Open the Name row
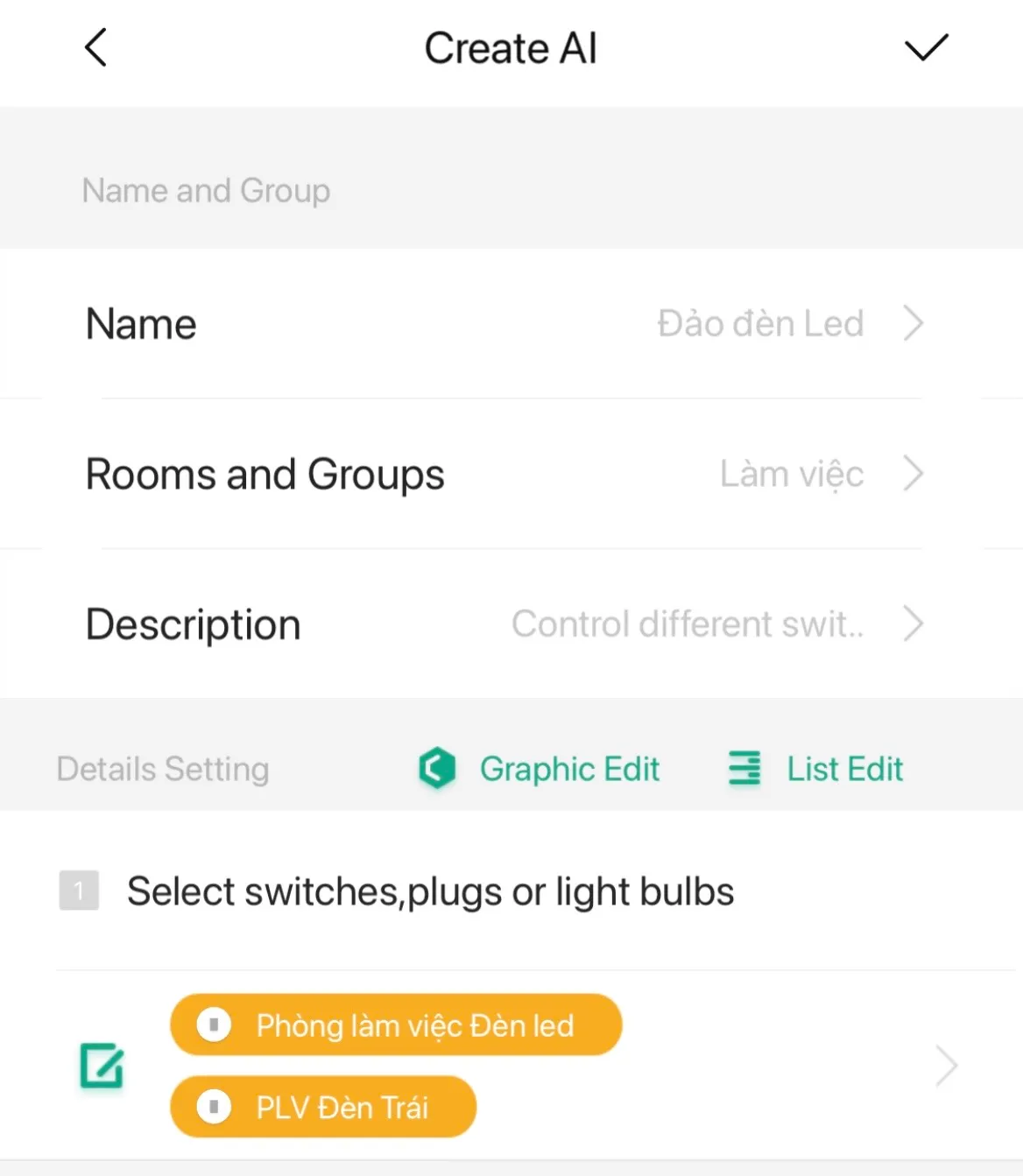The width and height of the screenshot is (1023, 1176). (511, 324)
